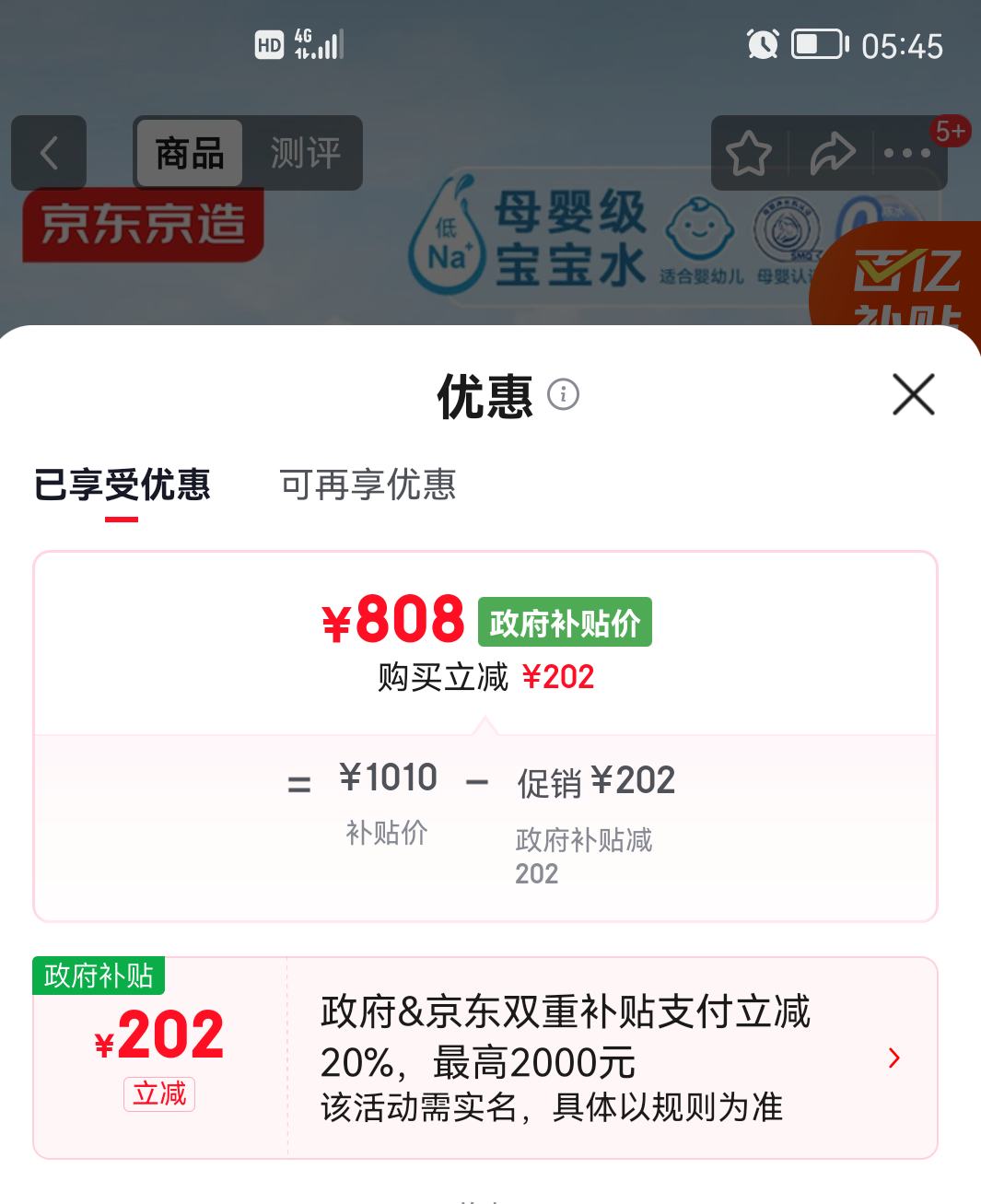Go back using the arrow icon
981x1204 pixels.
49,153
